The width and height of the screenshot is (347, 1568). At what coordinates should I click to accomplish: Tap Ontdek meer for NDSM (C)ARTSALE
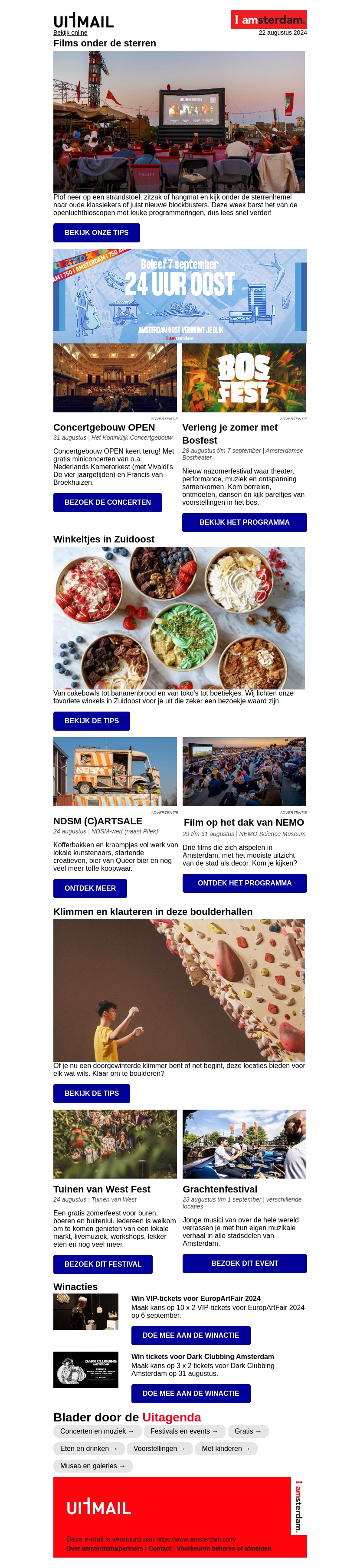coord(90,888)
